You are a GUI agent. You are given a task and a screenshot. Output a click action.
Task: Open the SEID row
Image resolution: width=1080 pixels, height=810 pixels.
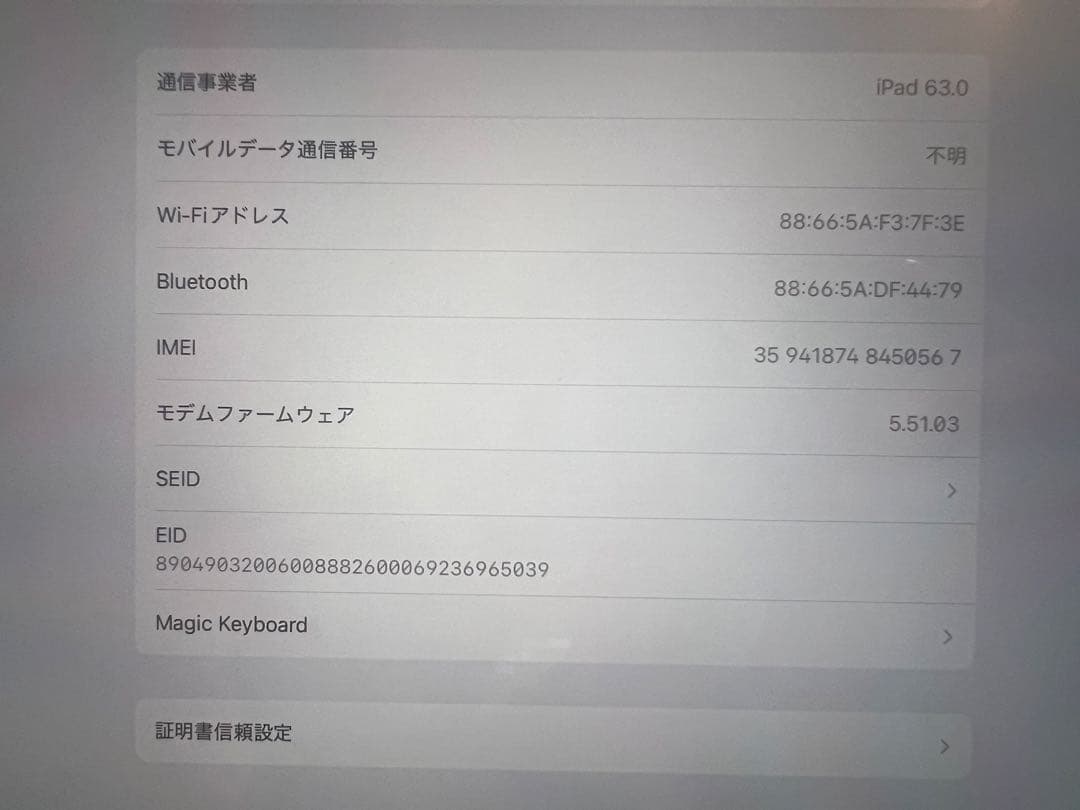555,483
